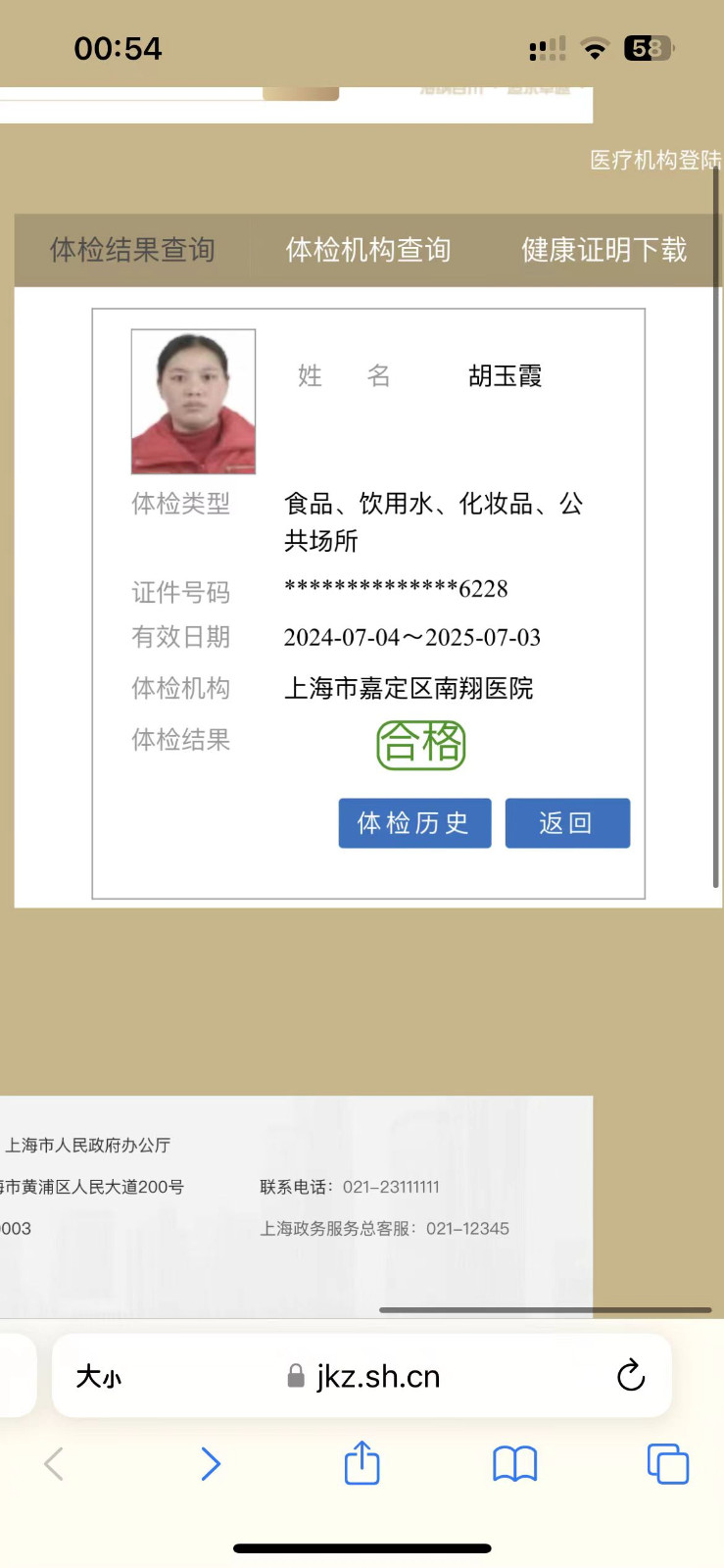Image resolution: width=724 pixels, height=1568 pixels.
Task: Switch to the 健康证明下载 tab
Action: [603, 250]
